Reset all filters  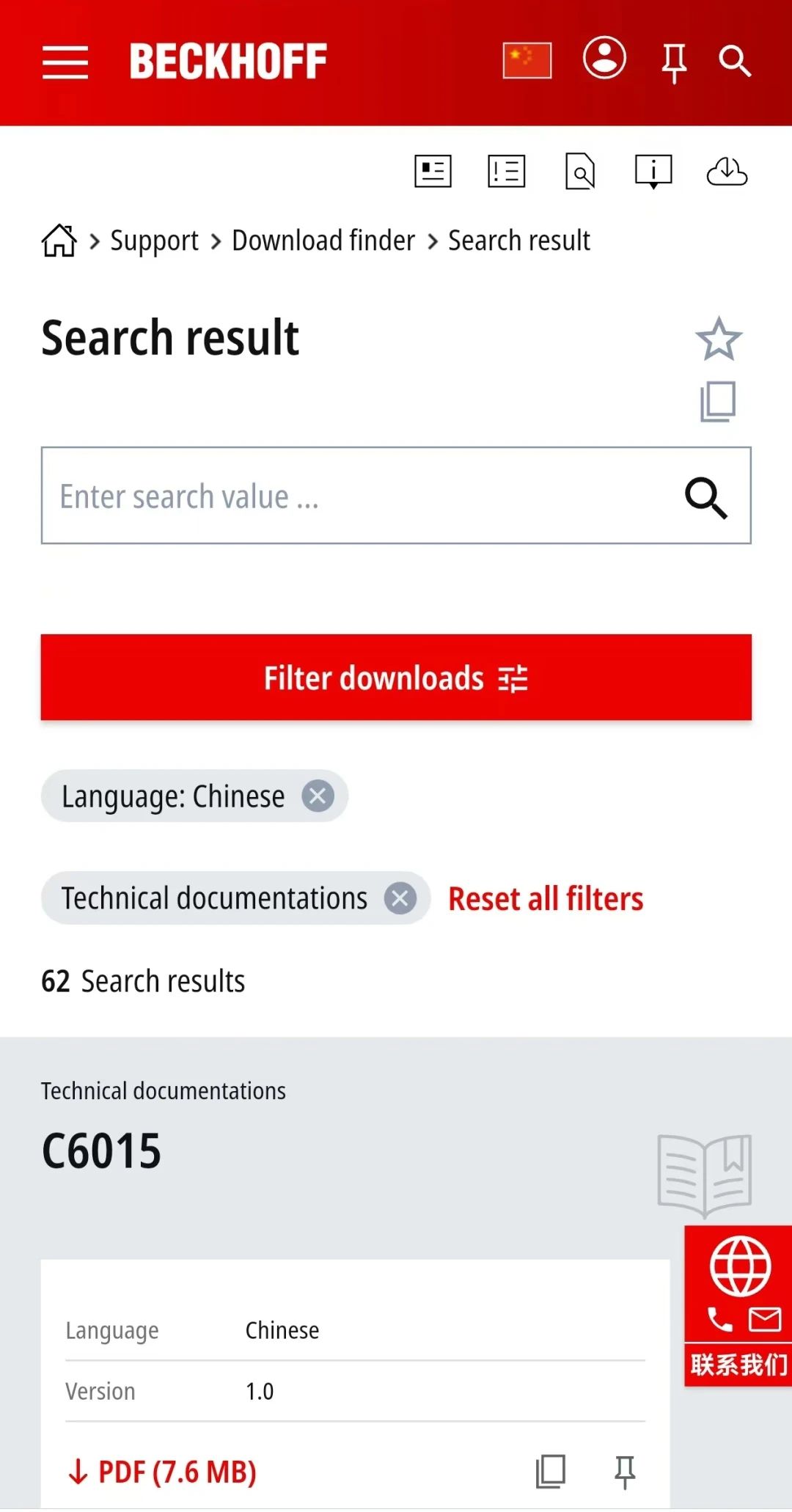pos(546,899)
